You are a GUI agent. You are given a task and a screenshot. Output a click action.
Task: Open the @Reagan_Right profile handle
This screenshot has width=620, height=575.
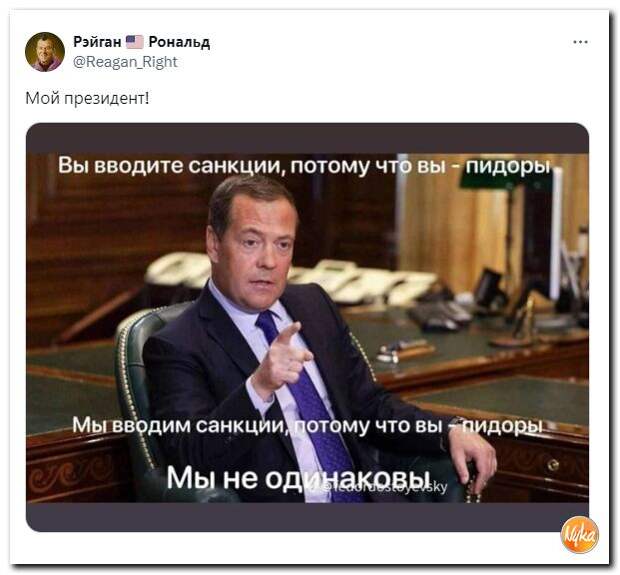[x=125, y=62]
